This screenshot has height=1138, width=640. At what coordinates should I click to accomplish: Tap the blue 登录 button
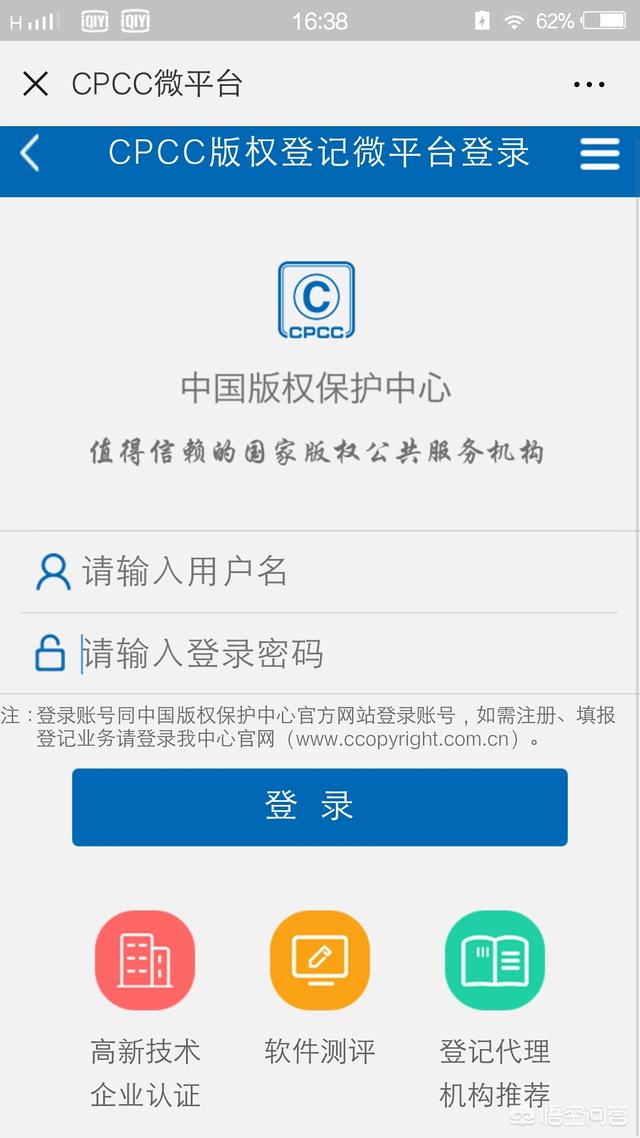click(x=319, y=807)
